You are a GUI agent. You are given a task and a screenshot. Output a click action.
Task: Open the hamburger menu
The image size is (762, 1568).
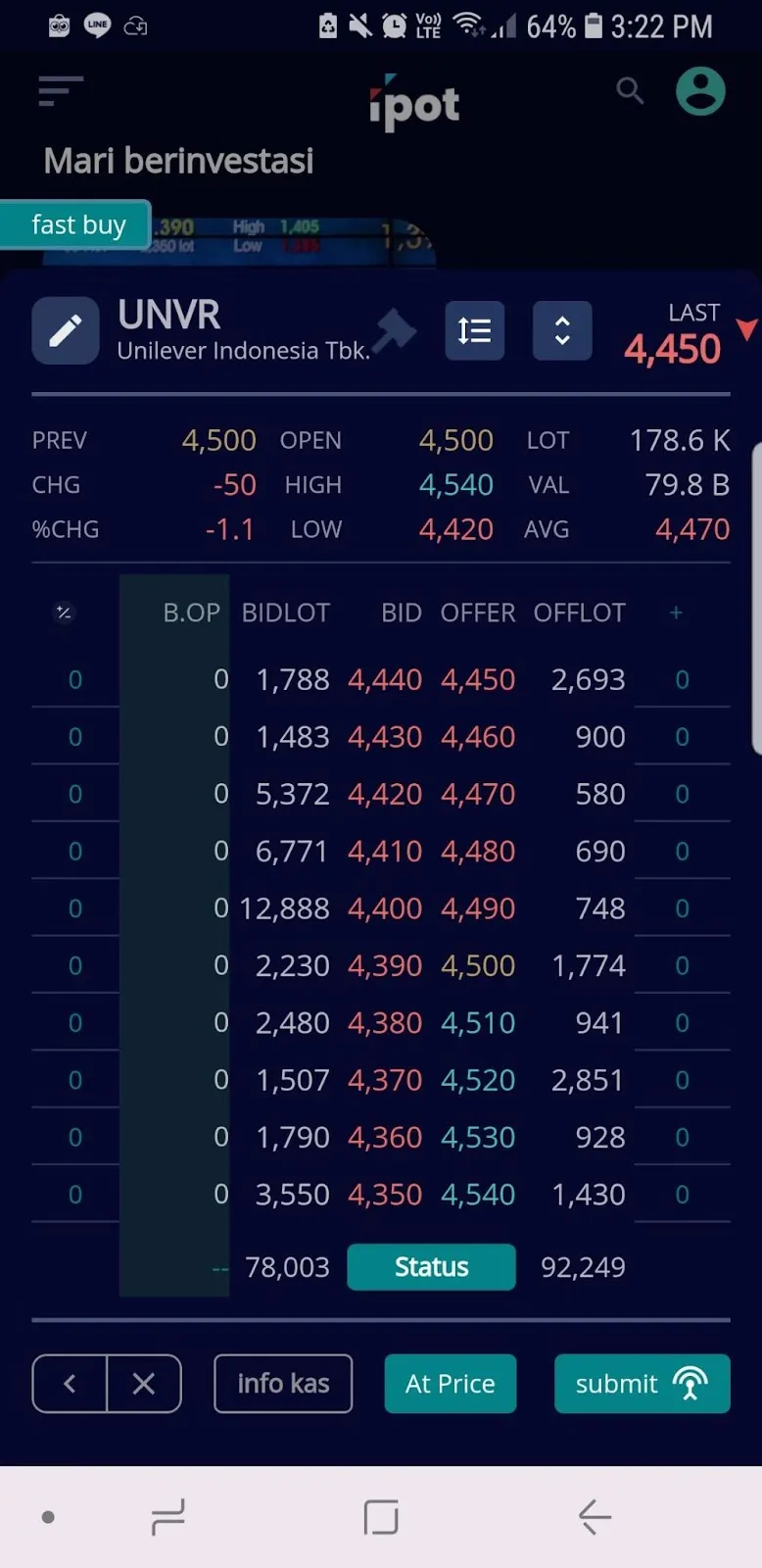61,91
